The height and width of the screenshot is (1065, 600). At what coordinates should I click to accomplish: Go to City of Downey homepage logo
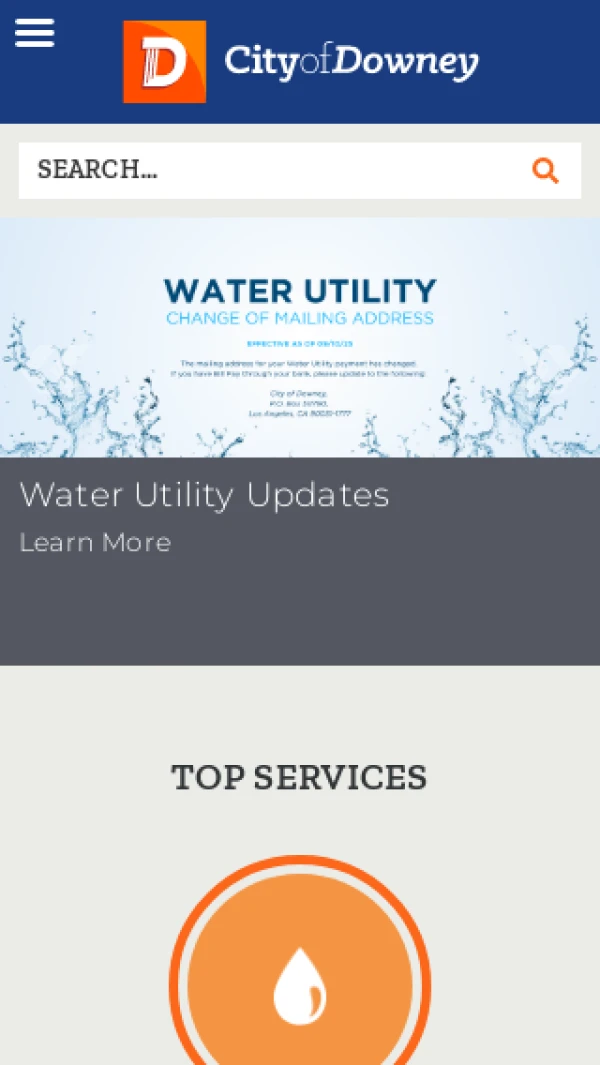[300, 62]
